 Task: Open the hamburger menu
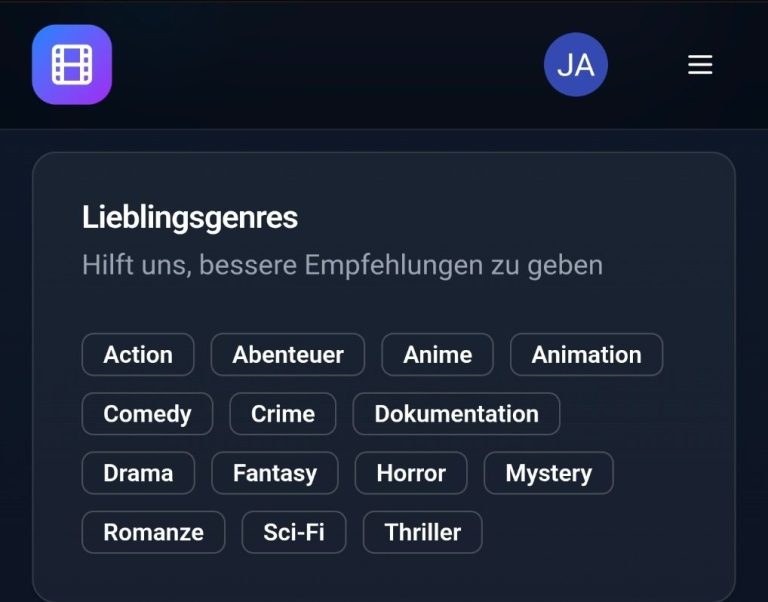coord(700,65)
